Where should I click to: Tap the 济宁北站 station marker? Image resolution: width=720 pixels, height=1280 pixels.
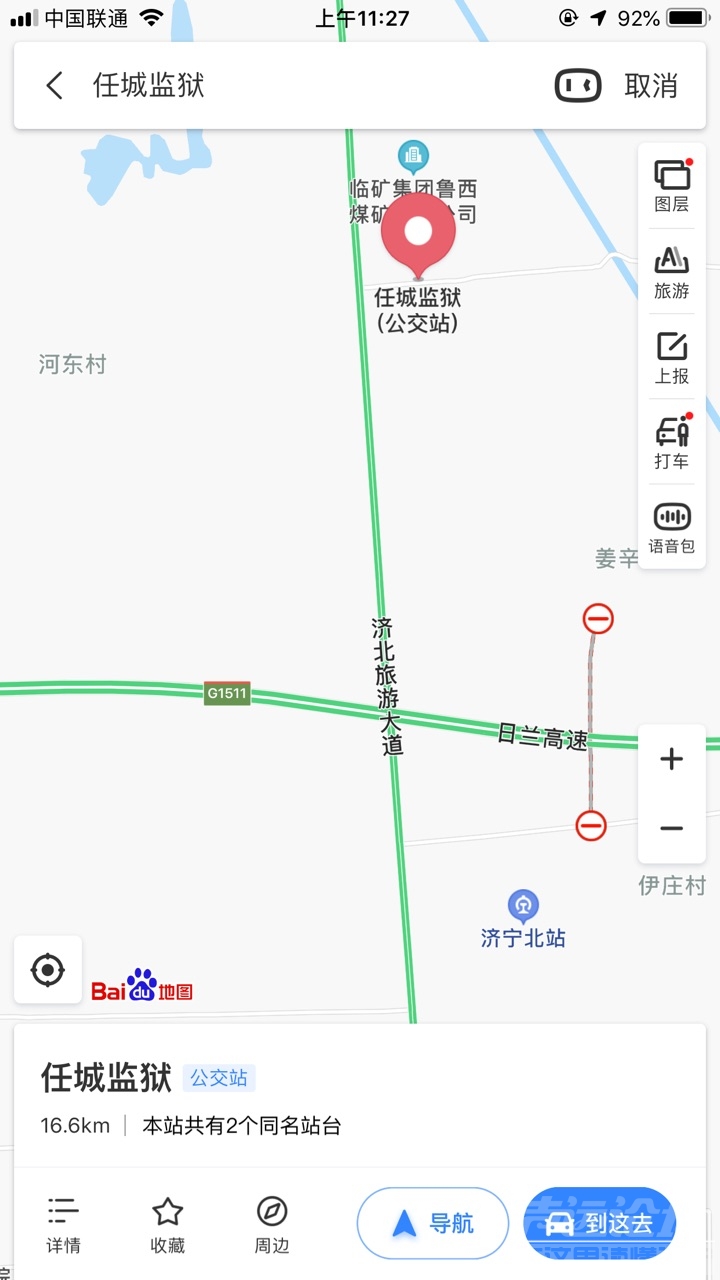pos(523,908)
